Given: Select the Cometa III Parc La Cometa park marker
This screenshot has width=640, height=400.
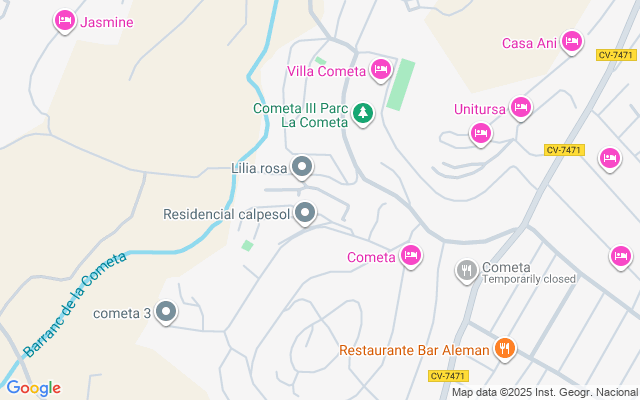Looking at the screenshot, I should tap(362, 114).
